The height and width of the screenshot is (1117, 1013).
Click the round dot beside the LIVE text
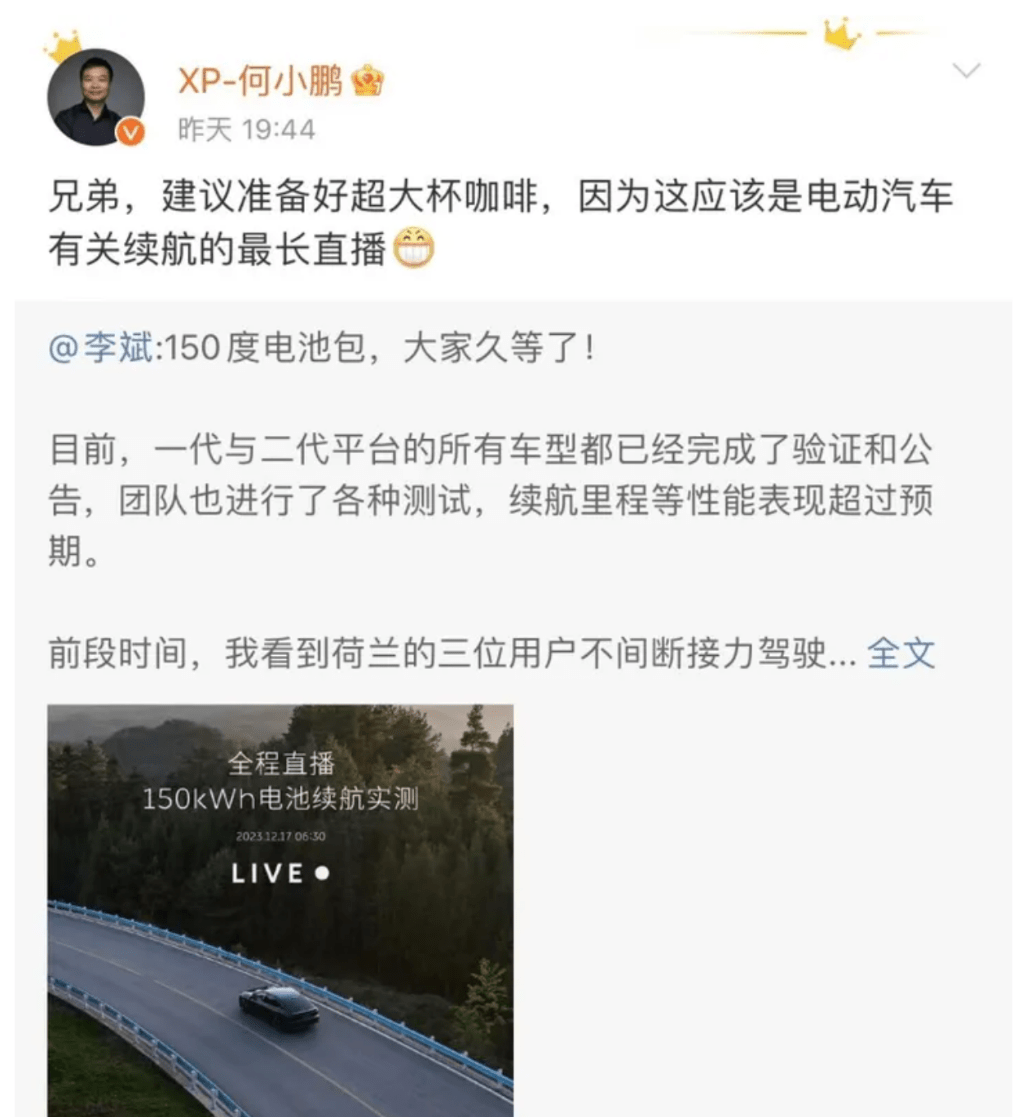point(320,873)
